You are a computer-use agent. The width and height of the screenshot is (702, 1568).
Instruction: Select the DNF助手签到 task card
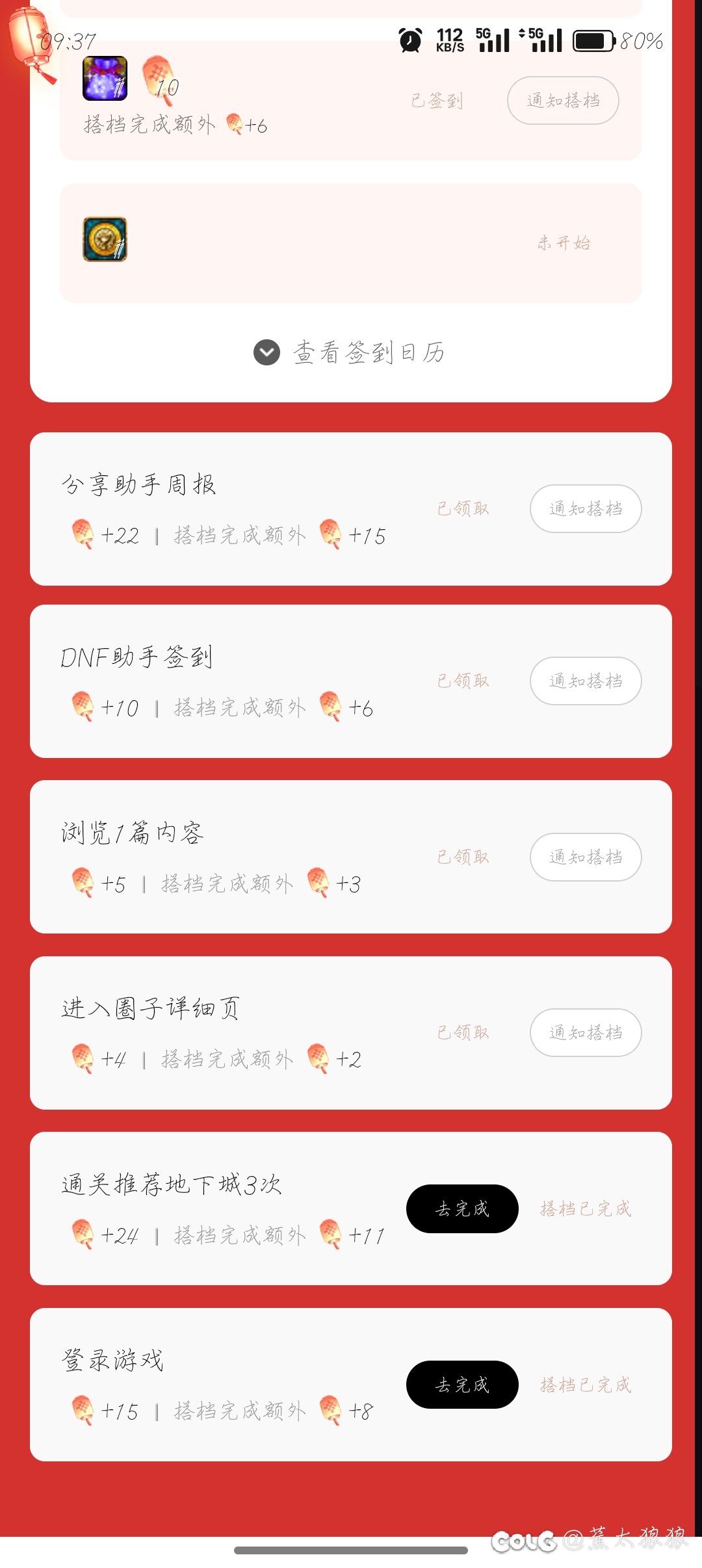tap(351, 681)
